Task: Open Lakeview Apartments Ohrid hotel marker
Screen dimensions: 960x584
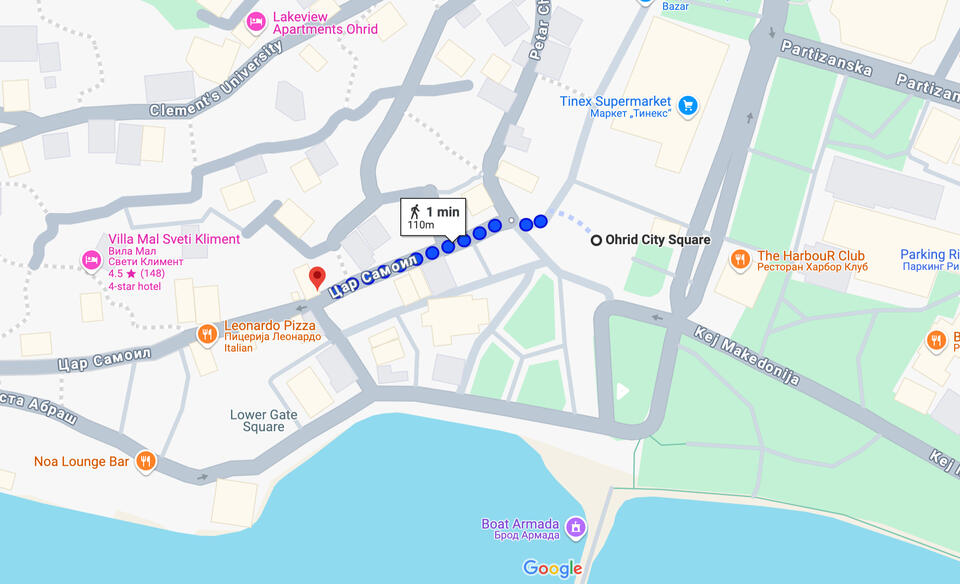Action: (x=255, y=20)
